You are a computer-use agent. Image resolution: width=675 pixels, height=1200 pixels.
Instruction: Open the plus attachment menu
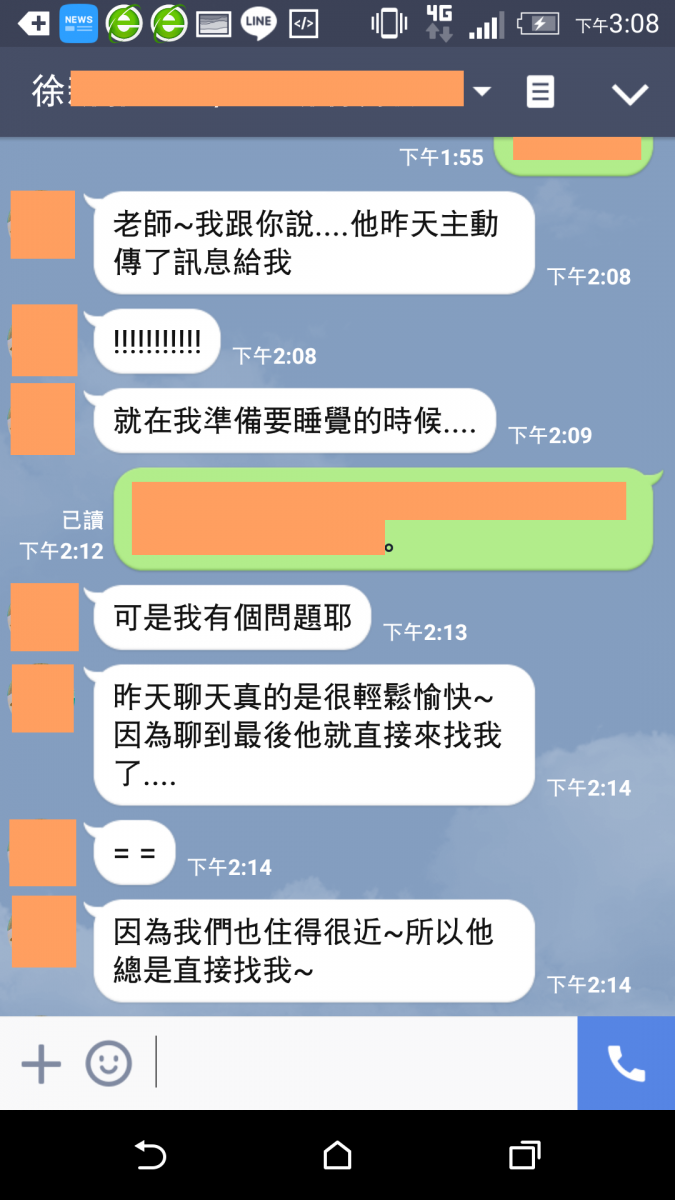41,1063
